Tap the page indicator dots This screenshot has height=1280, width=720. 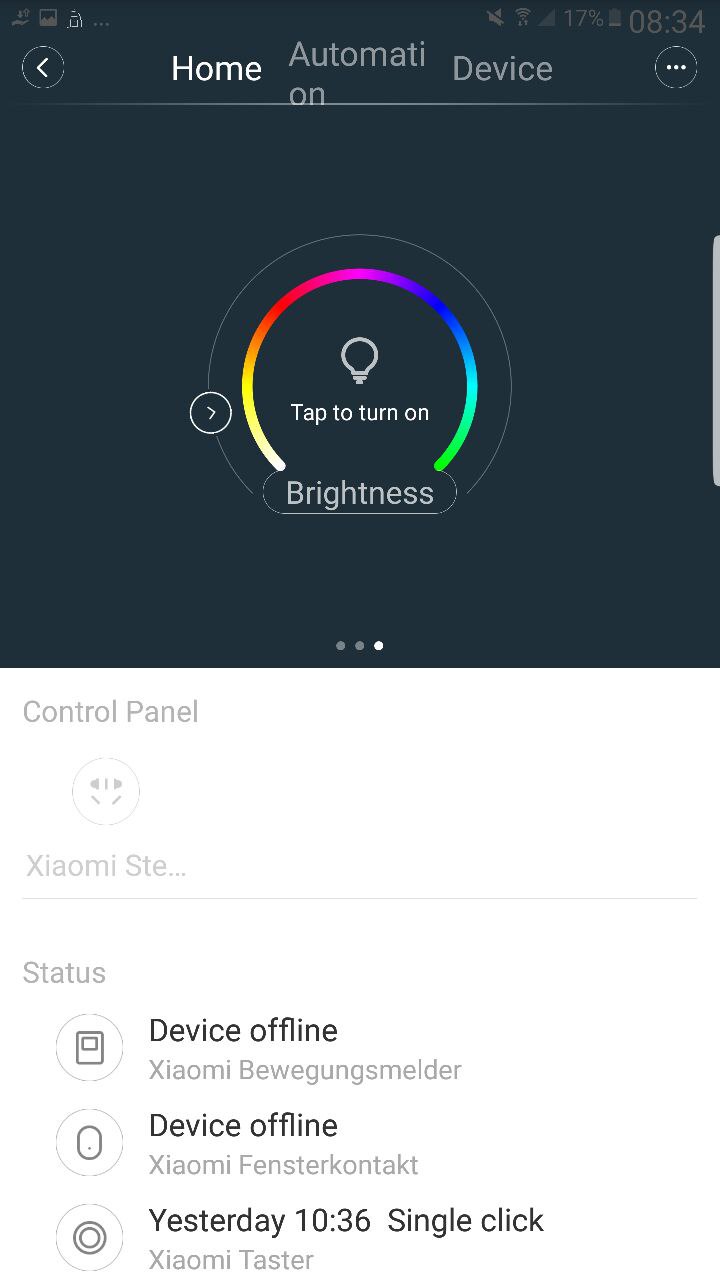pos(359,645)
